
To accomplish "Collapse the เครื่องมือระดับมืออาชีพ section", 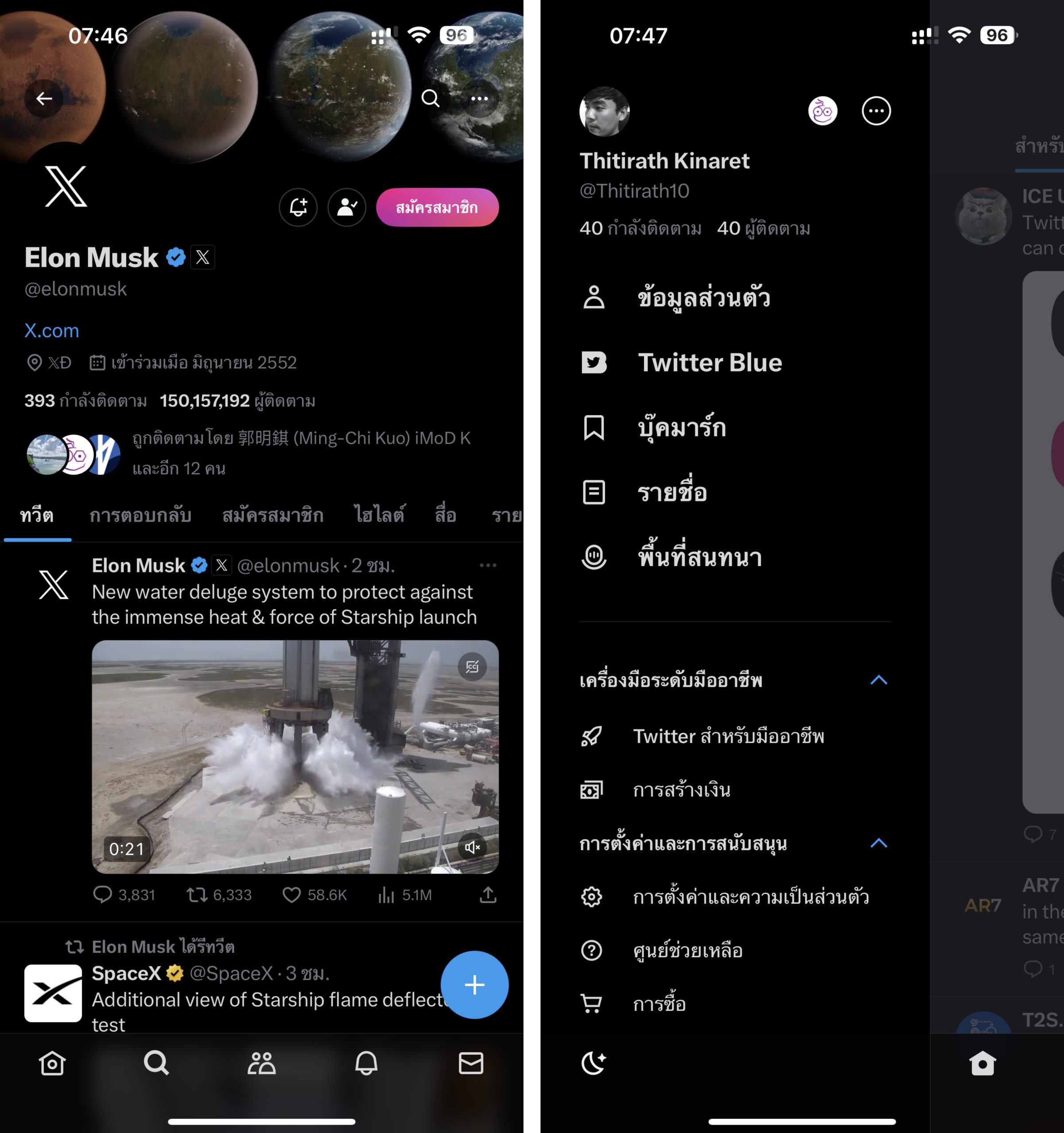I will (x=879, y=680).
